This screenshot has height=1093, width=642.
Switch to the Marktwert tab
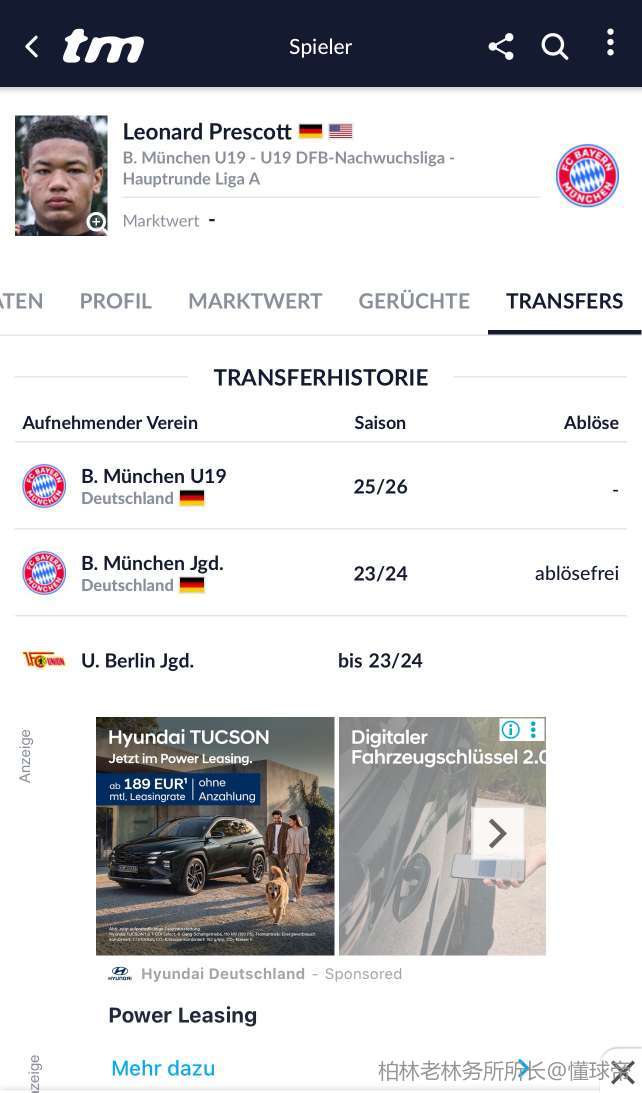pyautogui.click(x=255, y=301)
